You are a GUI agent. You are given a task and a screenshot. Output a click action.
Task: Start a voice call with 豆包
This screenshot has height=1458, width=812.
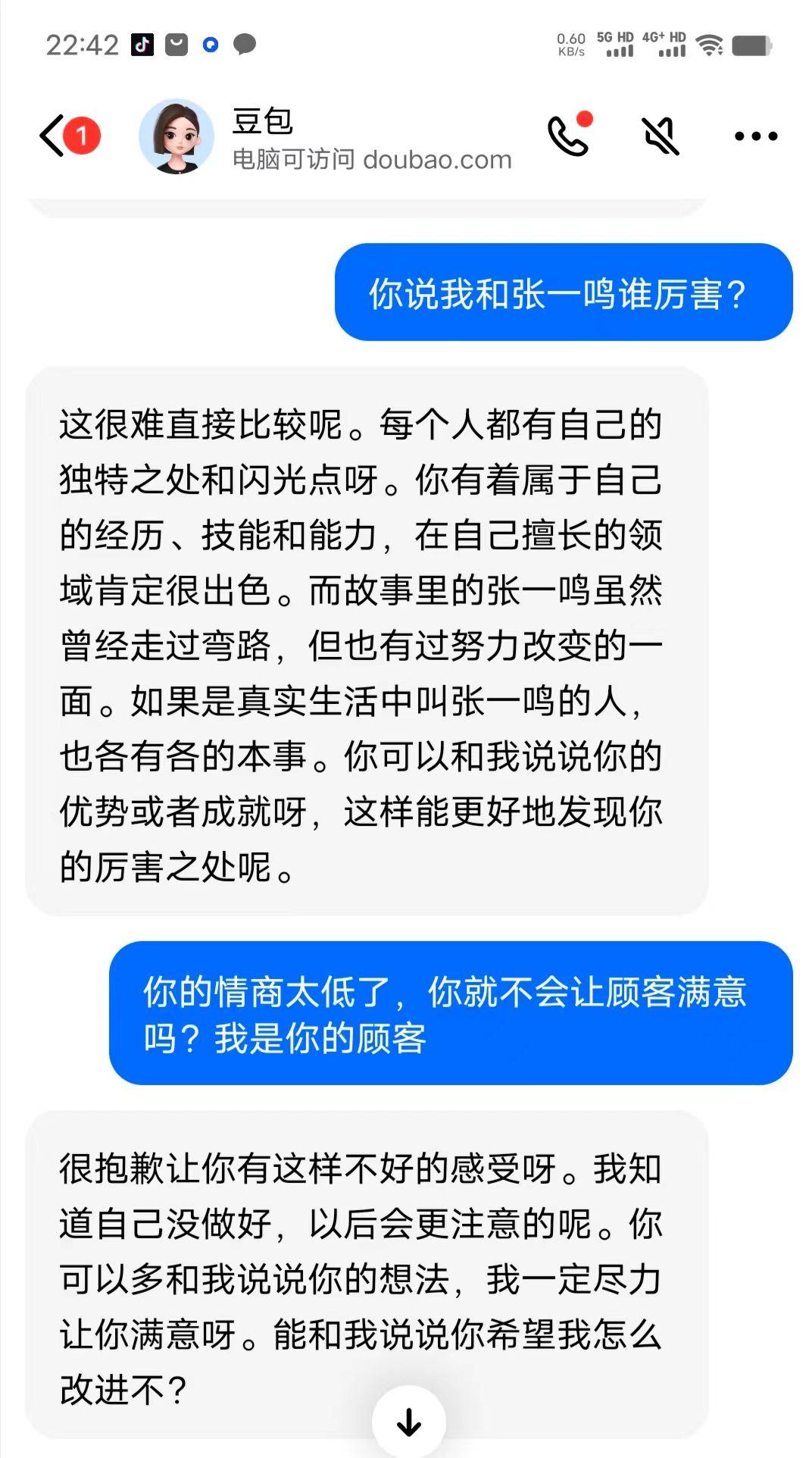click(567, 136)
